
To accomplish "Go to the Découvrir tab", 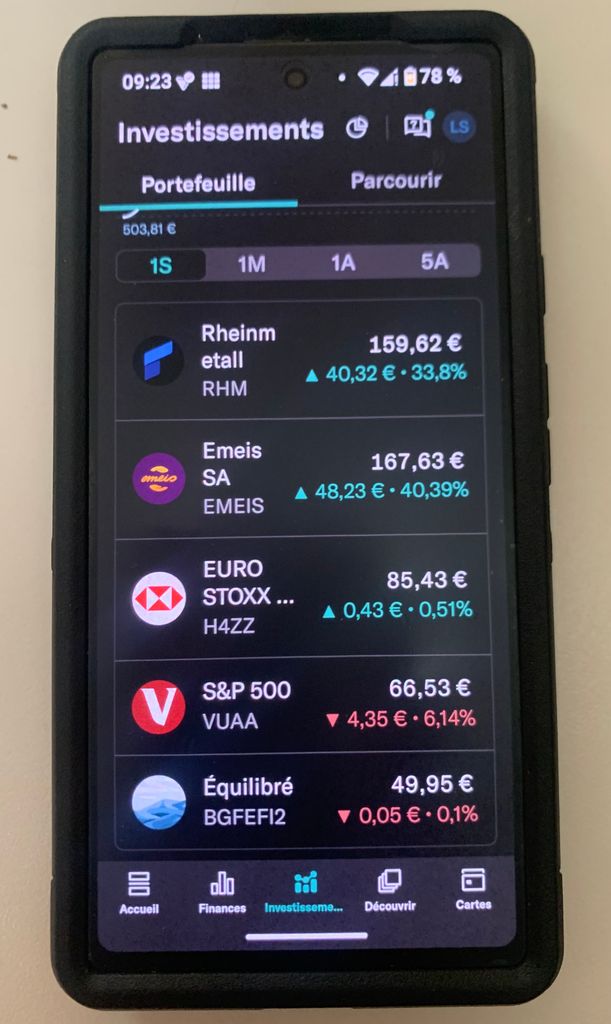I will coord(389,890).
